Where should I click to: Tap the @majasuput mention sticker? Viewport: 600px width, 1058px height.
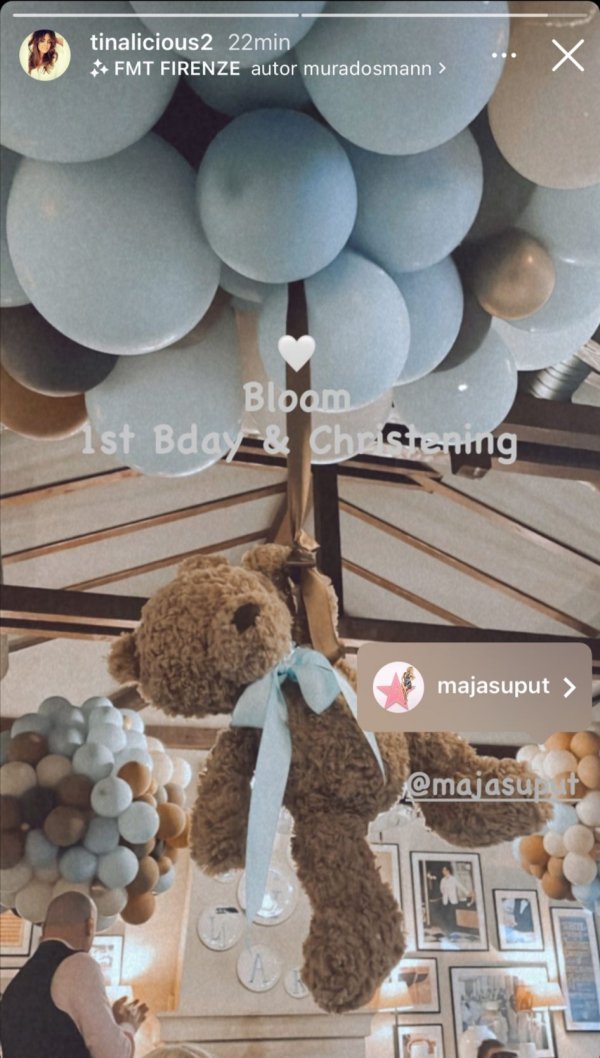[x=491, y=785]
